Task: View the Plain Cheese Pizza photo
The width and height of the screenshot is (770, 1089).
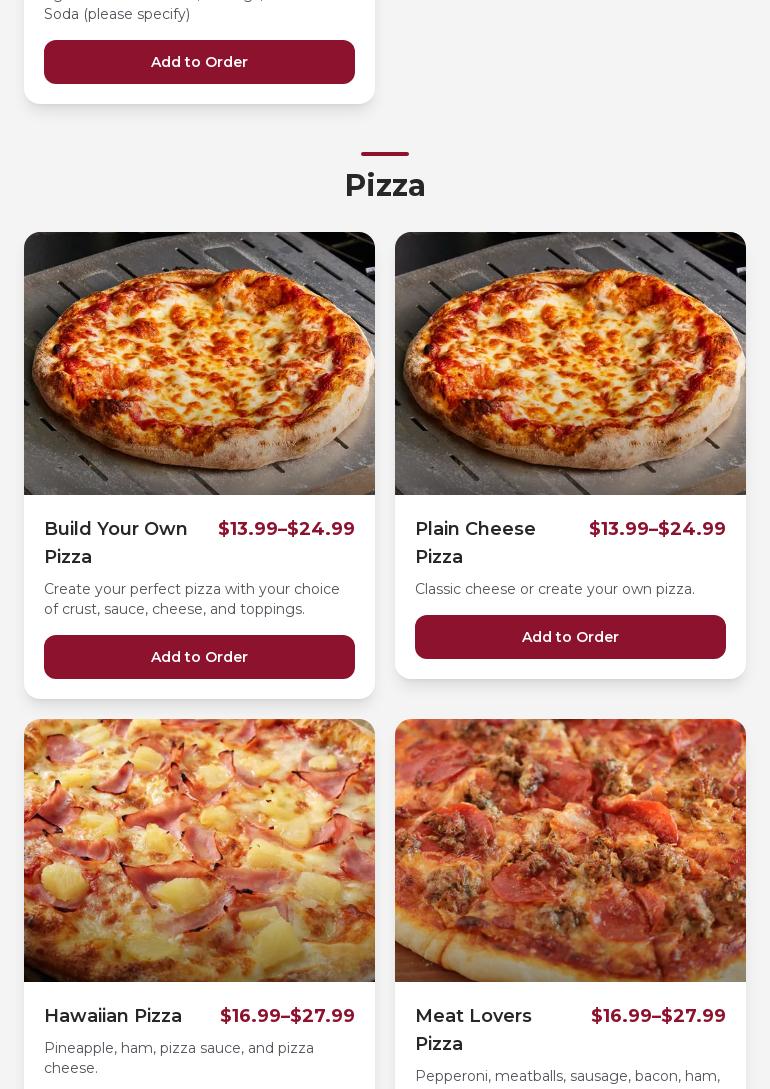Action: [x=570, y=364]
